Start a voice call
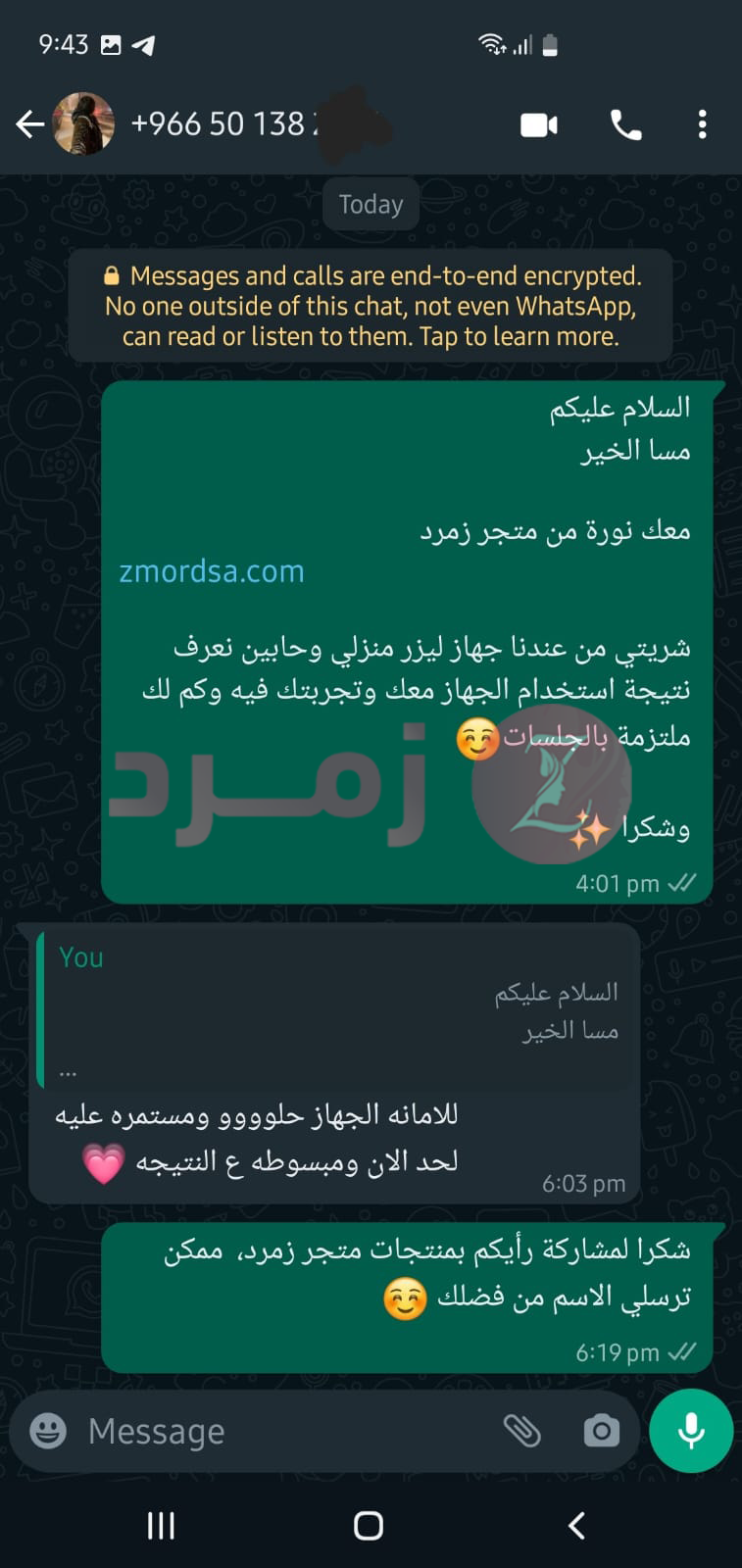The width and height of the screenshot is (742, 1568). tap(625, 124)
